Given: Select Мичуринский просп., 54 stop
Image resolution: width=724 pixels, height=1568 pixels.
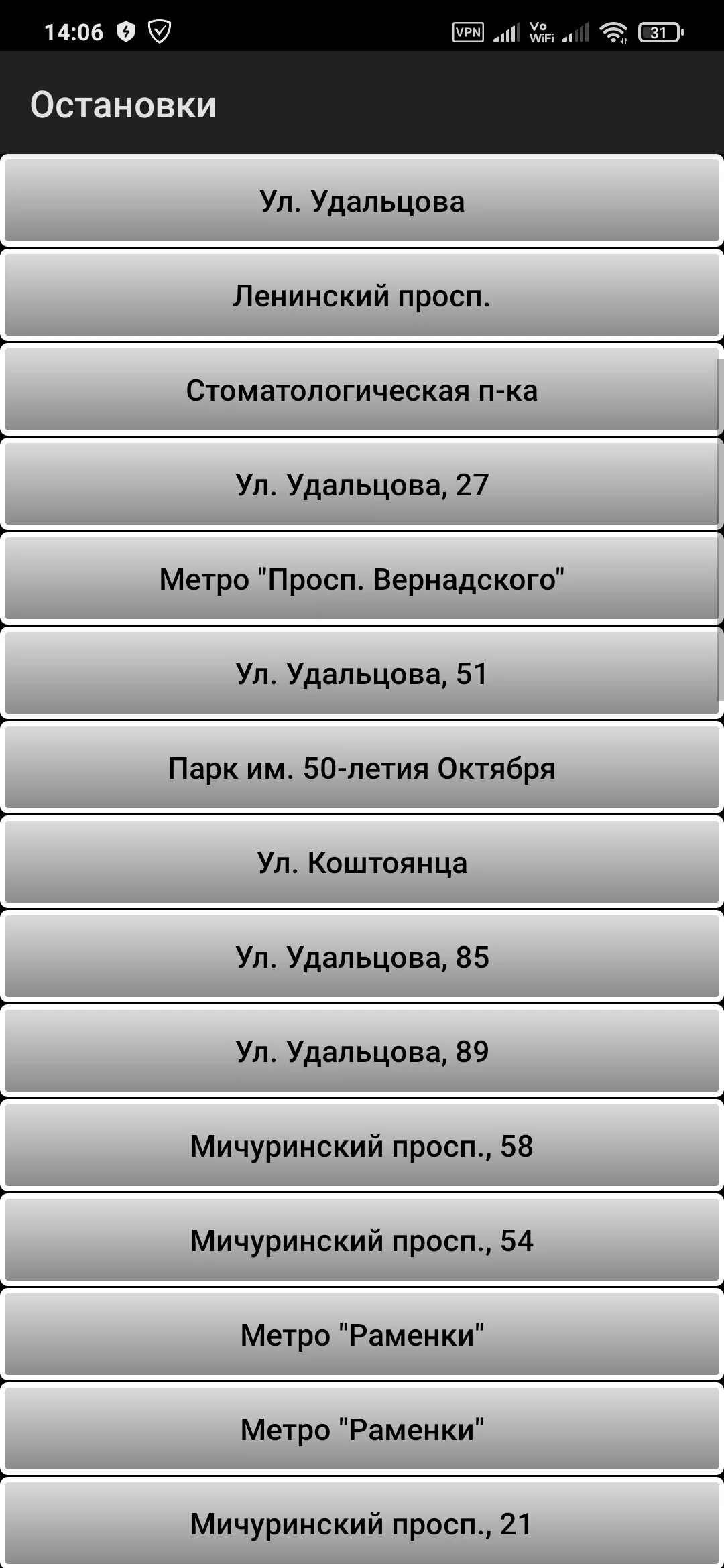Looking at the screenshot, I should 362,1240.
